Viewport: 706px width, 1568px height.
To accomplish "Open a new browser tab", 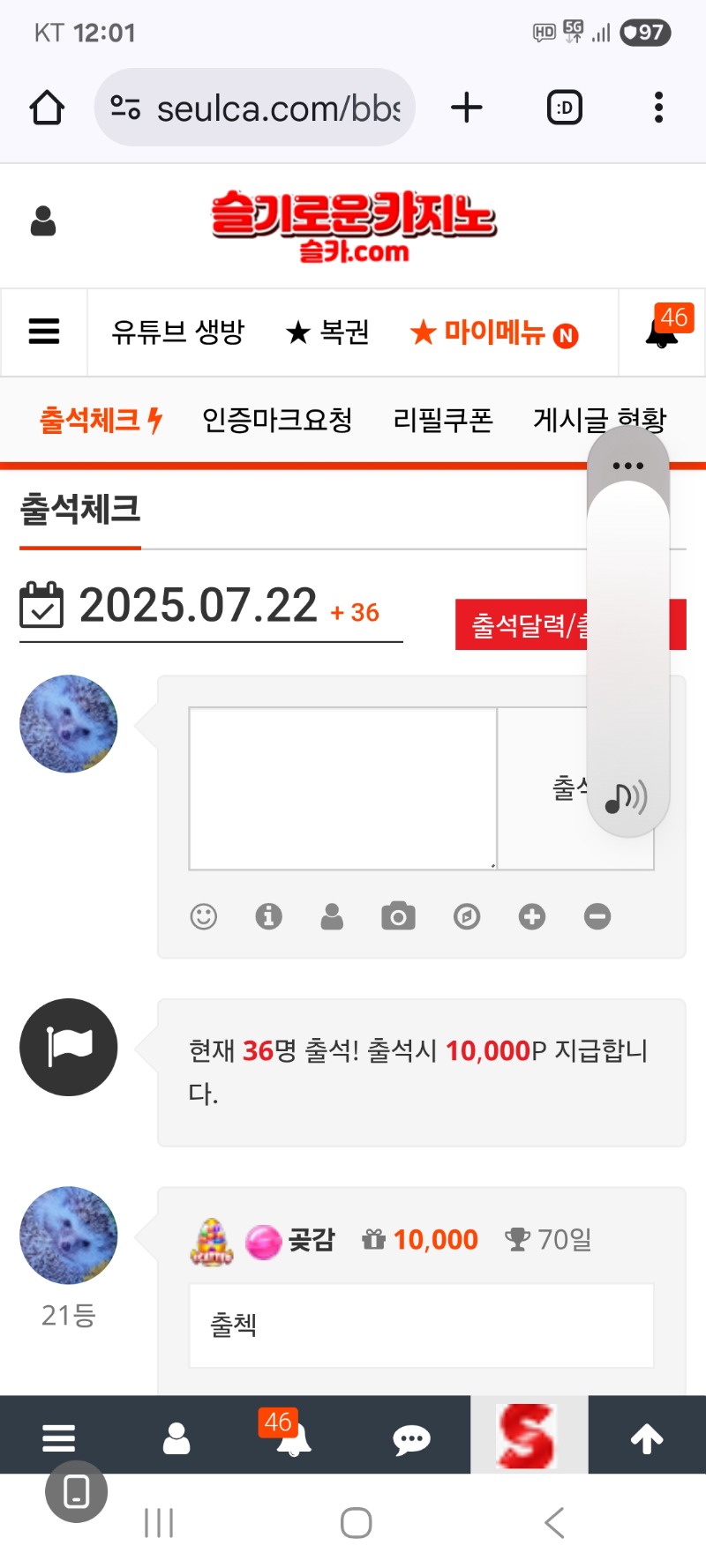I will (467, 108).
